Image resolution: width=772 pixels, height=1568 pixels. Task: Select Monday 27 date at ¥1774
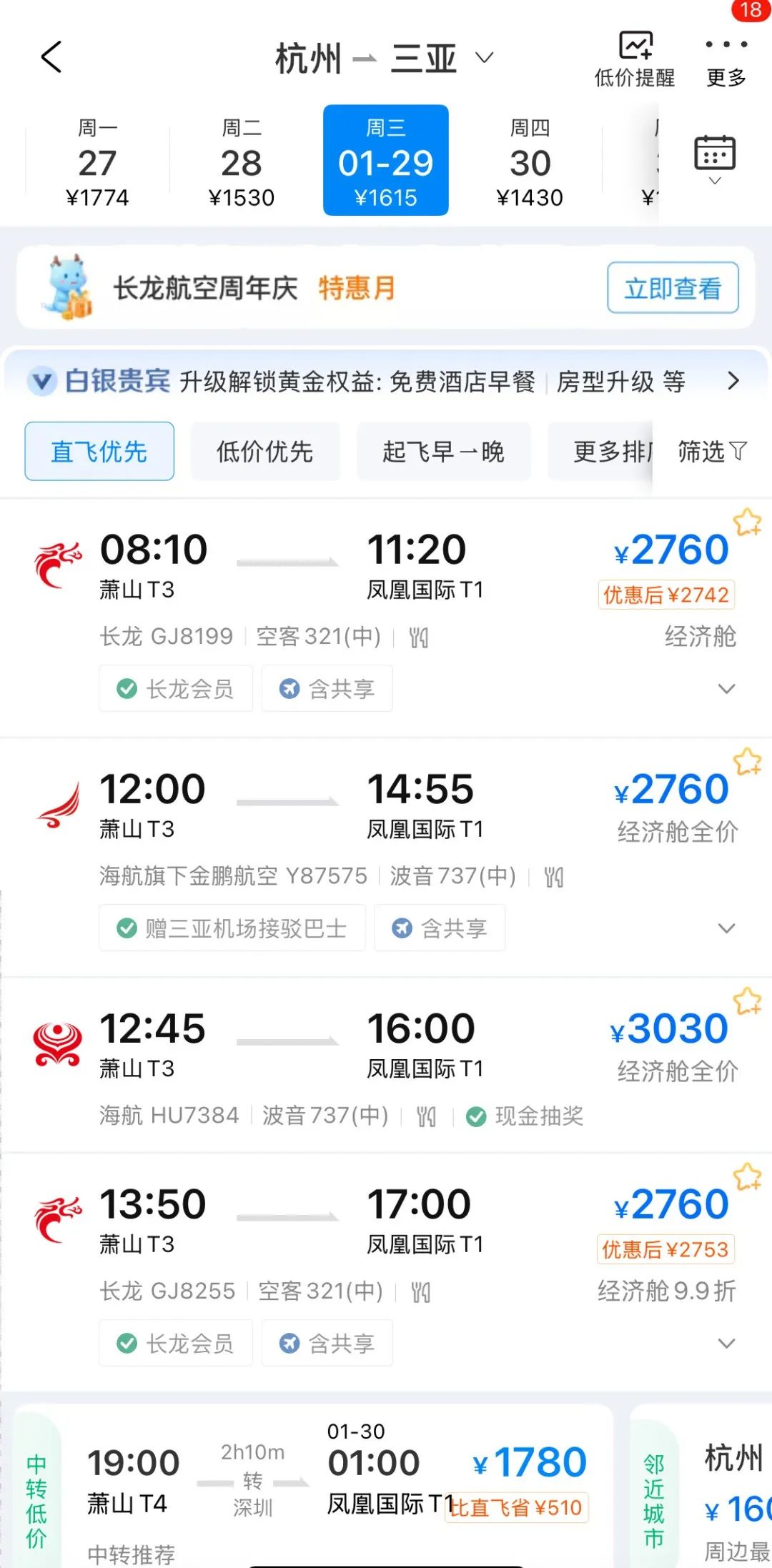97,162
